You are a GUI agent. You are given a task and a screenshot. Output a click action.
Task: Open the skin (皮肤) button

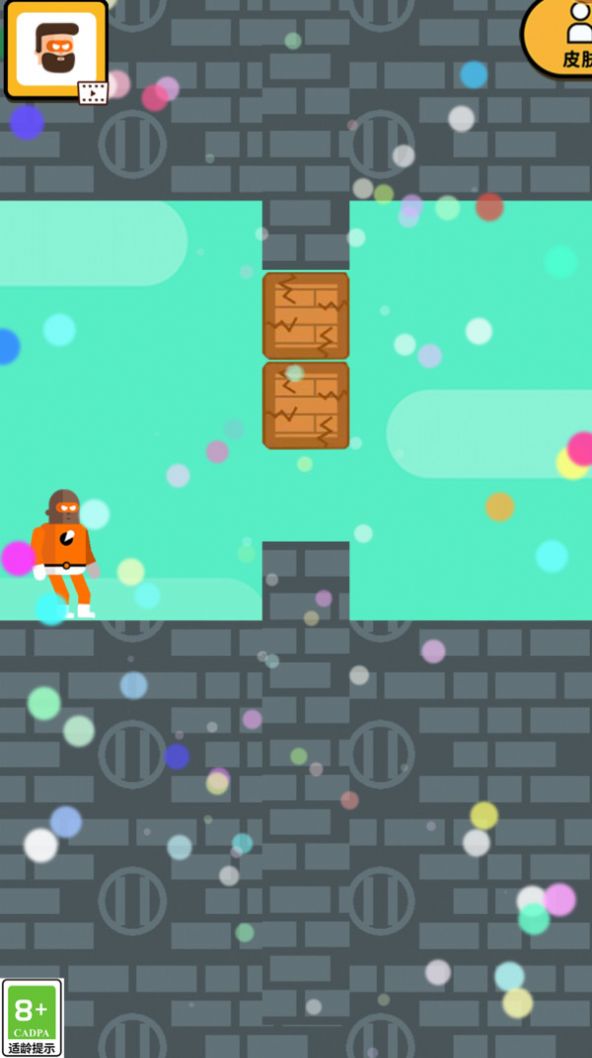559,37
